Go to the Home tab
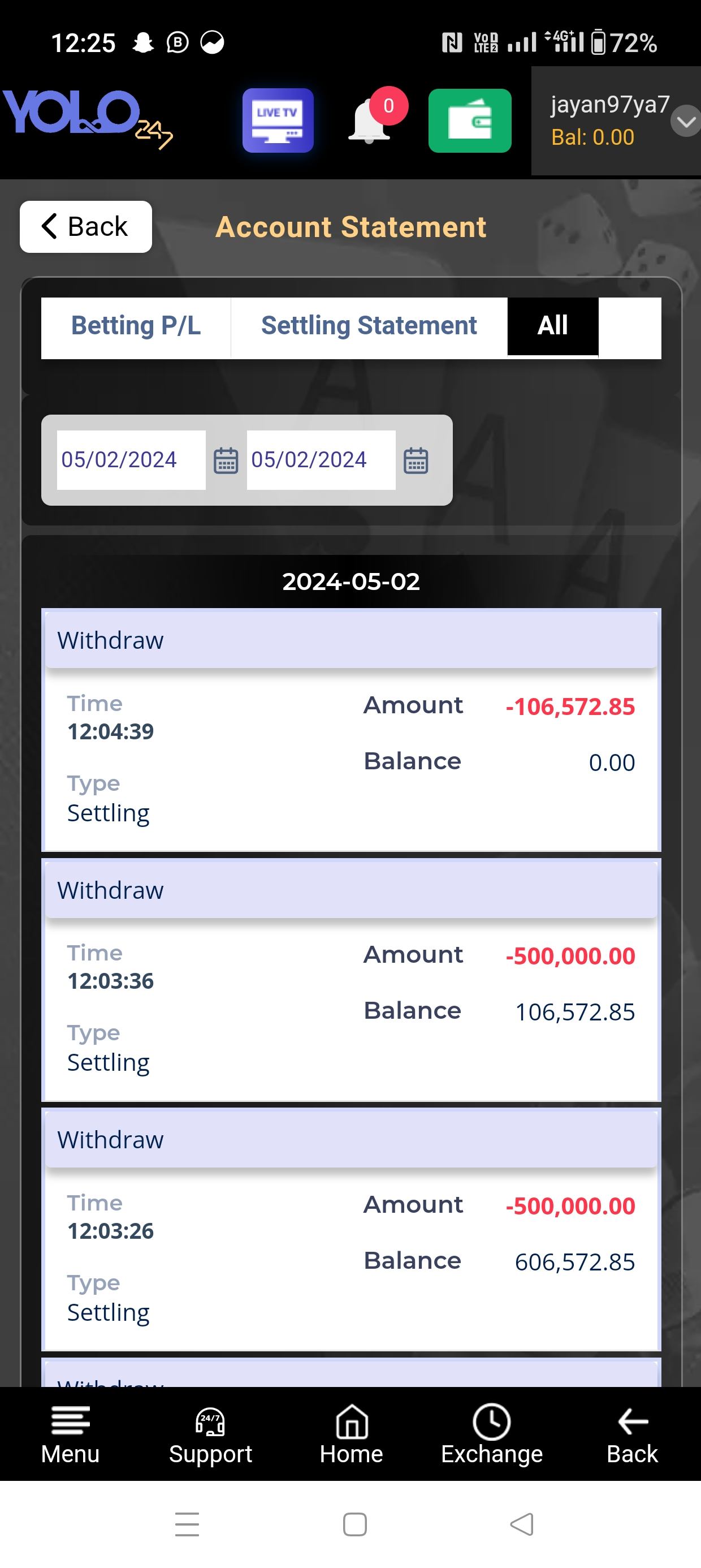701x1568 pixels. pyautogui.click(x=352, y=1434)
